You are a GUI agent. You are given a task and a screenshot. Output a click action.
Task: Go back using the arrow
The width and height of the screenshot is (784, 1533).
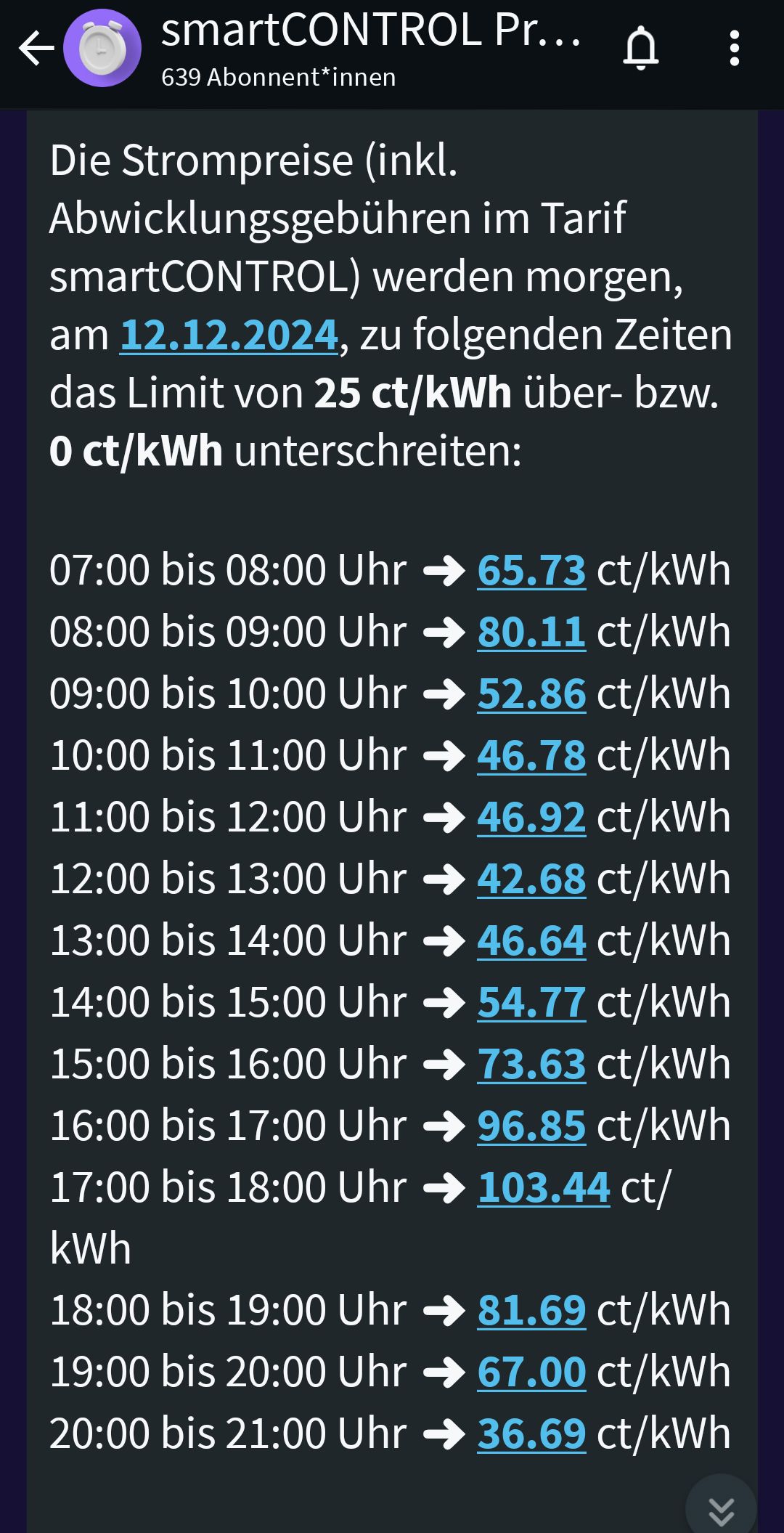click(x=36, y=49)
